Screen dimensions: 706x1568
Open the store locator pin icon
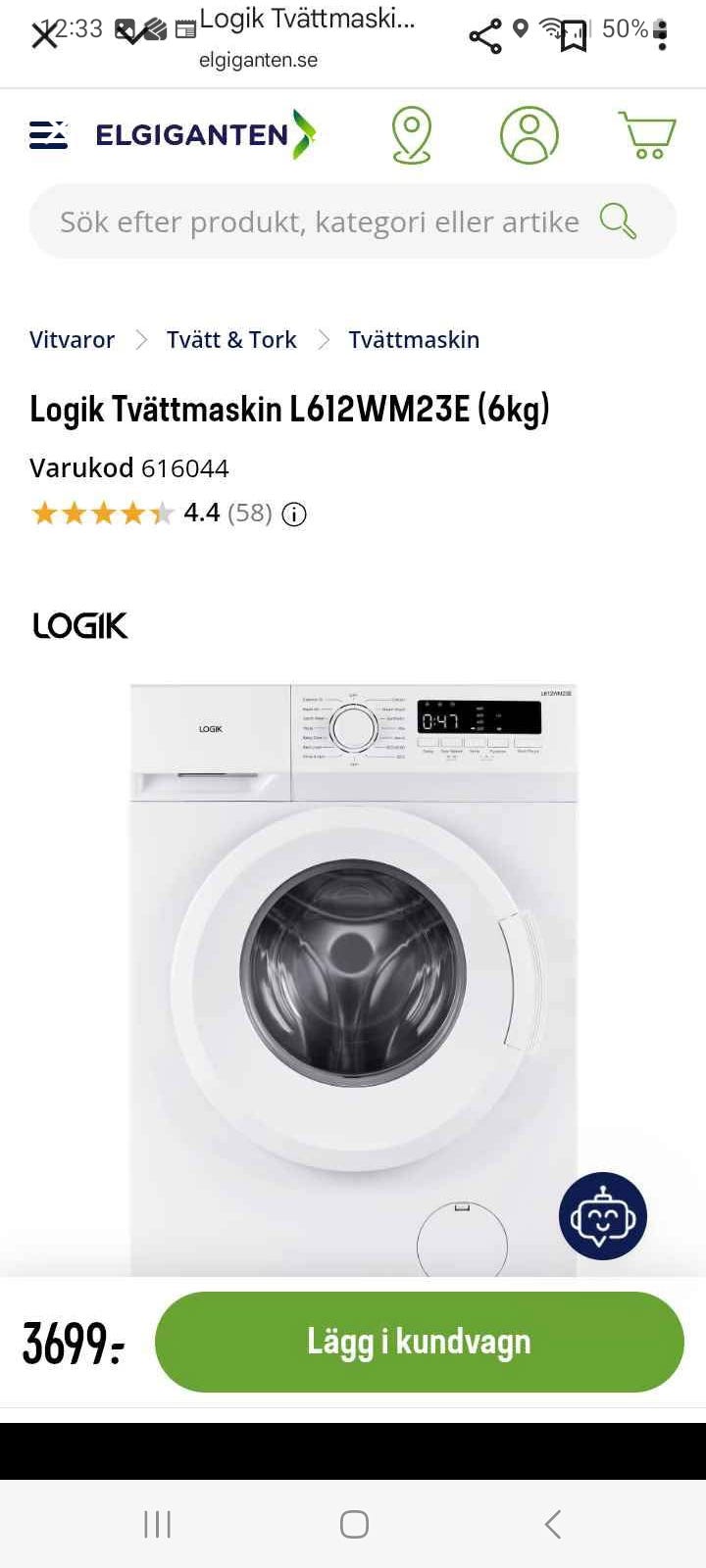pyautogui.click(x=411, y=134)
